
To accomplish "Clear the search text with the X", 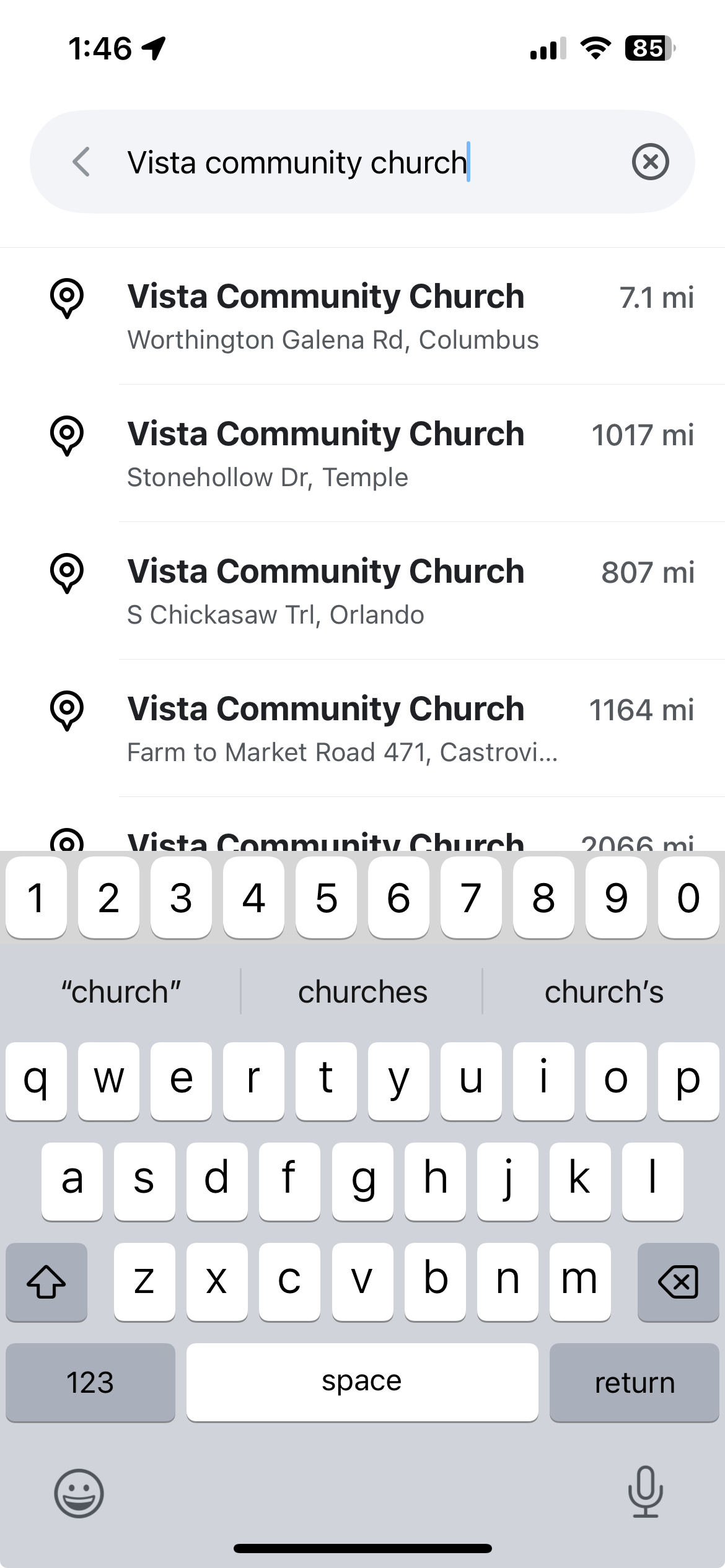I will (x=650, y=162).
